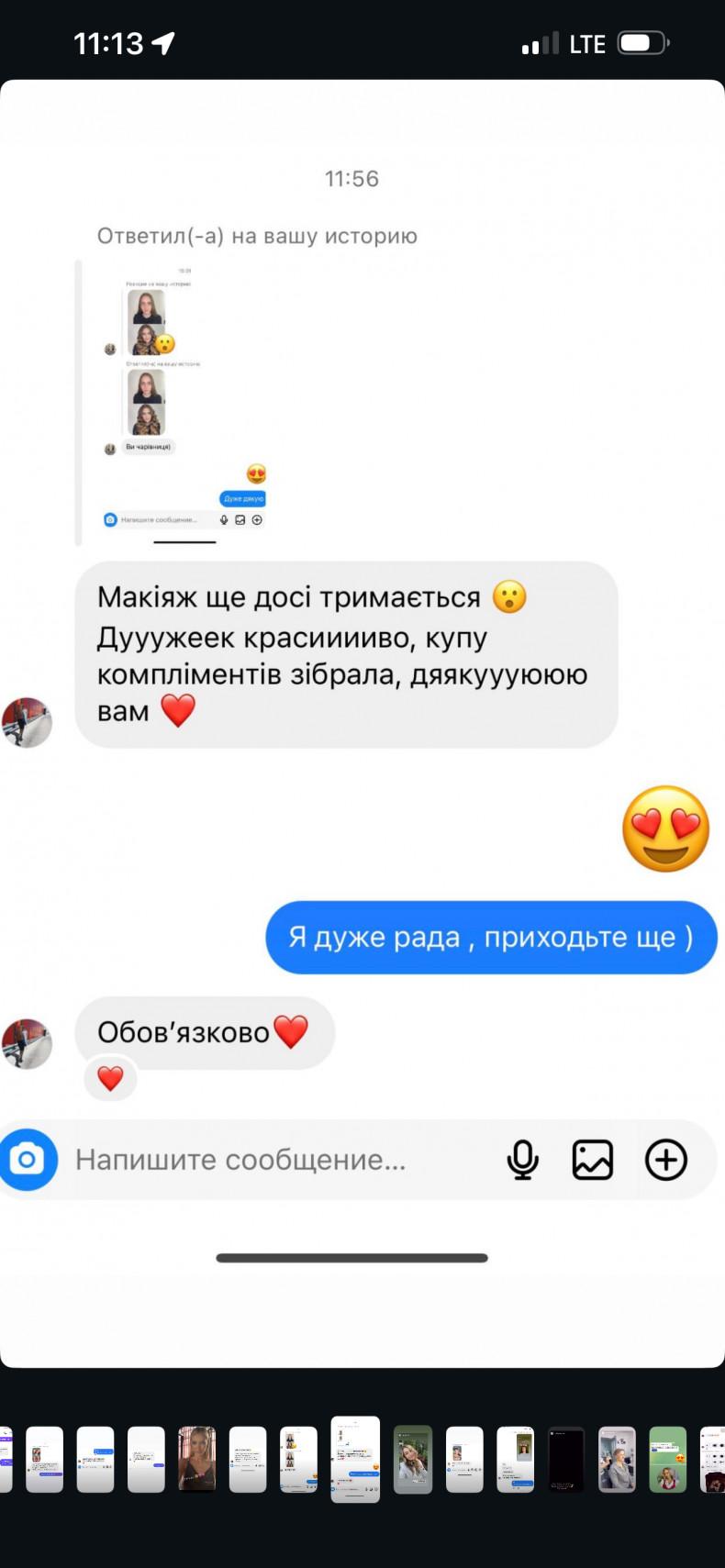Open the salon photo thumbnail of a woman seated
This screenshot has height=1568, width=725.
617,1459
